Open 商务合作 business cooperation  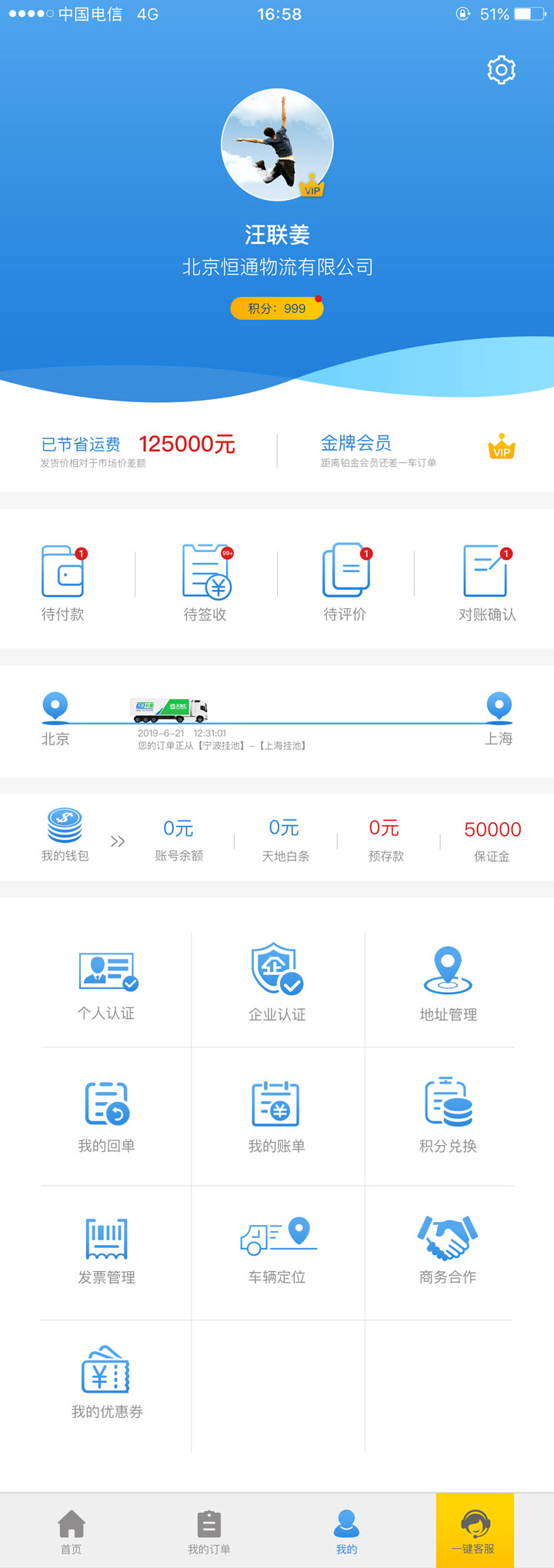click(448, 1250)
